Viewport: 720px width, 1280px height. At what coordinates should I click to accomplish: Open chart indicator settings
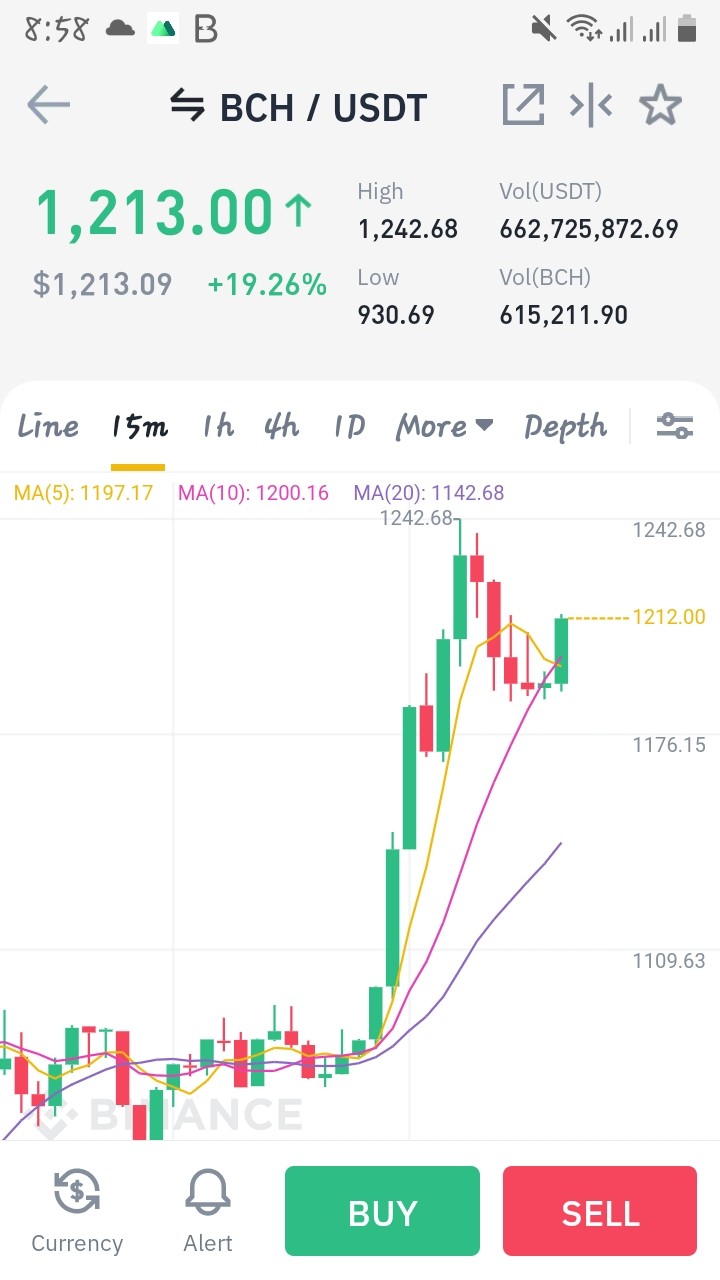pos(674,427)
